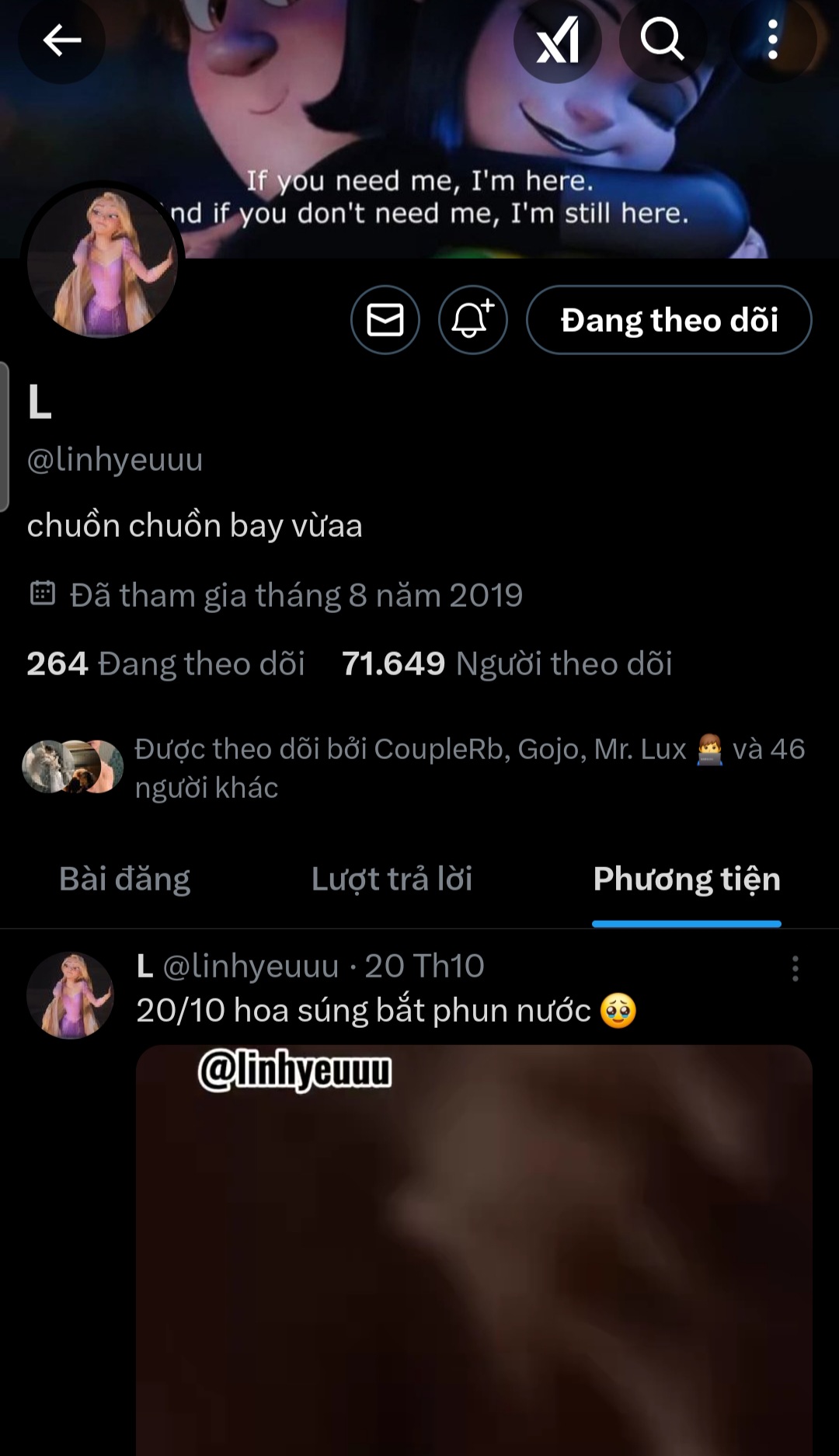
Task: Open Grok from the profile header
Action: (x=557, y=40)
